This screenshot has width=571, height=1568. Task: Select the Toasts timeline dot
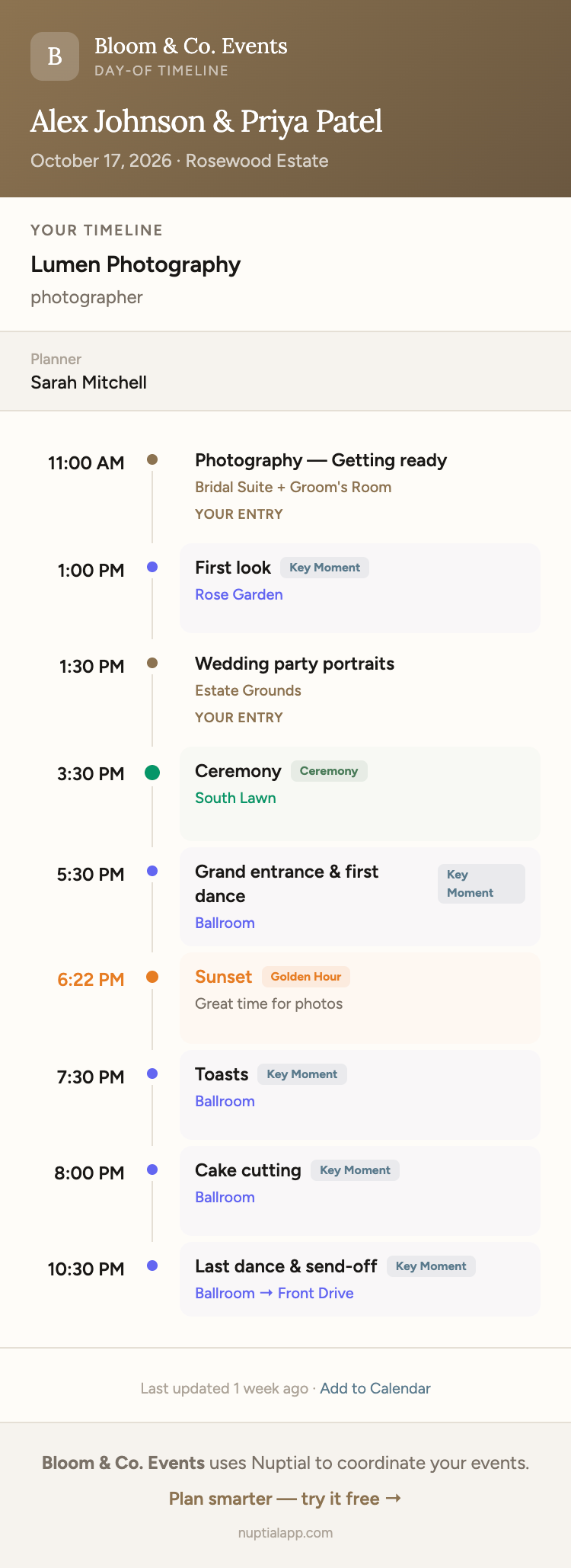point(153,1074)
